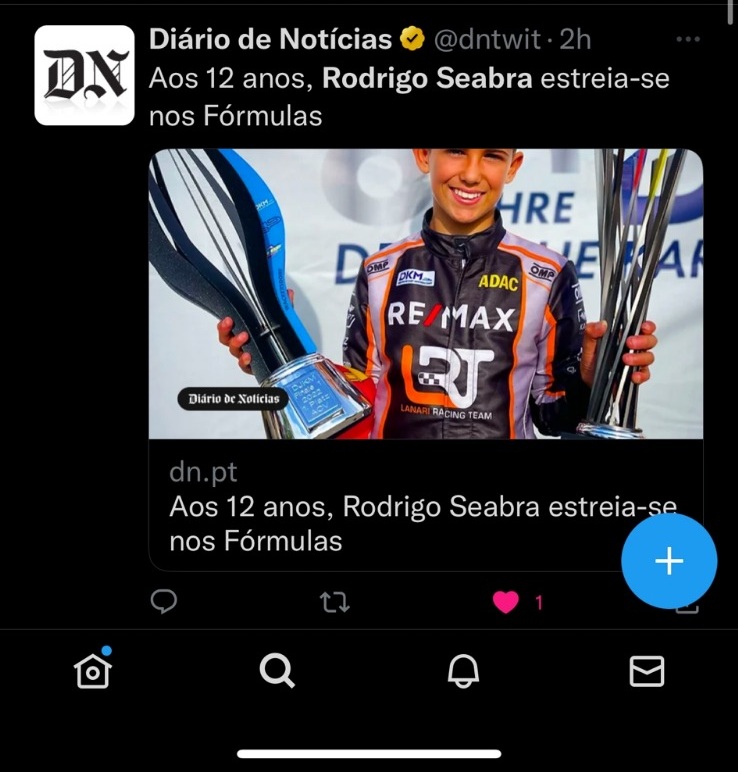Open the tweet's three-dot overflow menu
This screenshot has height=772, width=738.
coord(688,40)
